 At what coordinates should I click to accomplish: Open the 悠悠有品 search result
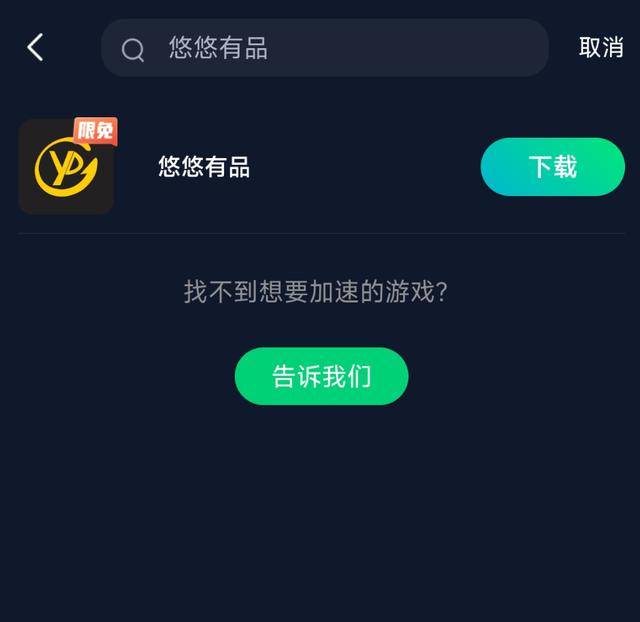tap(204, 167)
